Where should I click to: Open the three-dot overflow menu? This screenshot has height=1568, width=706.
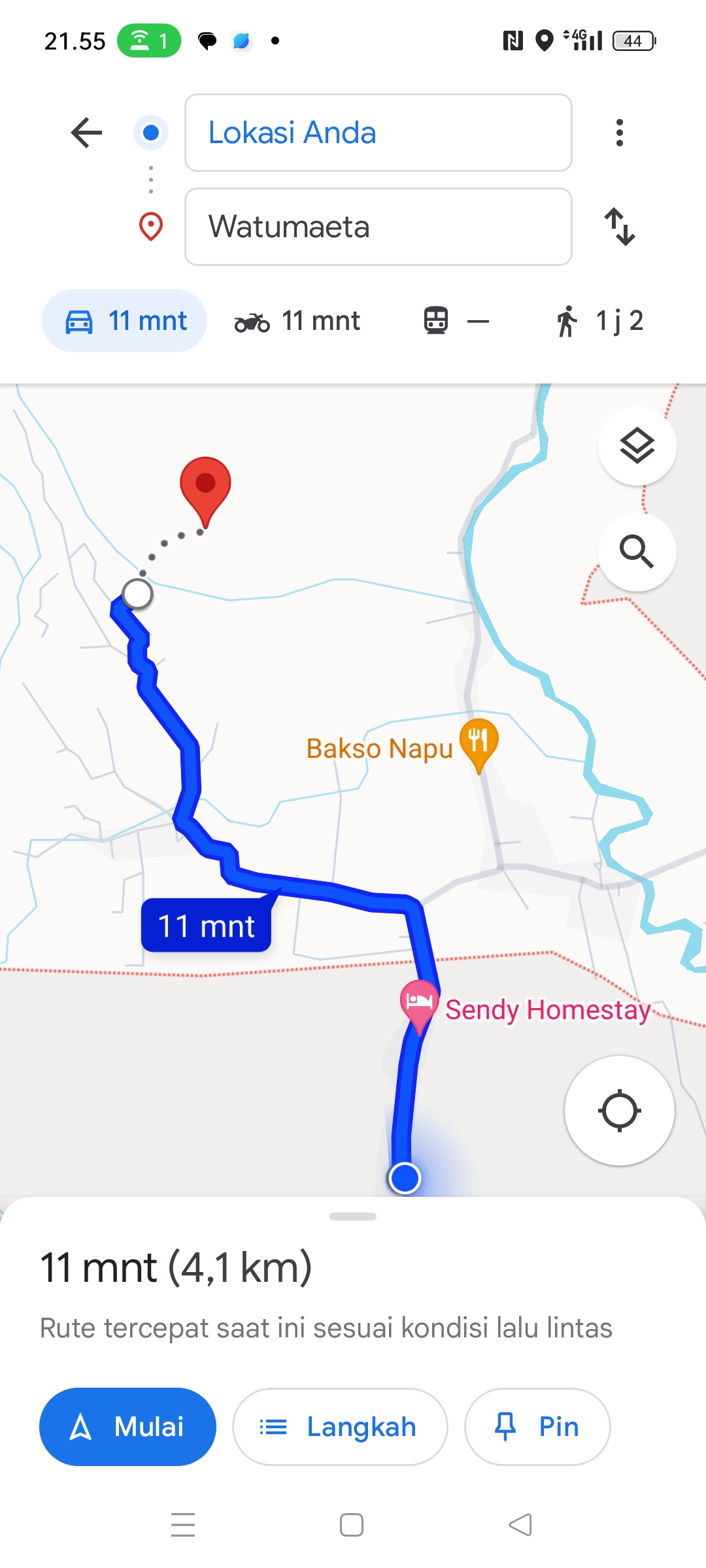click(619, 133)
